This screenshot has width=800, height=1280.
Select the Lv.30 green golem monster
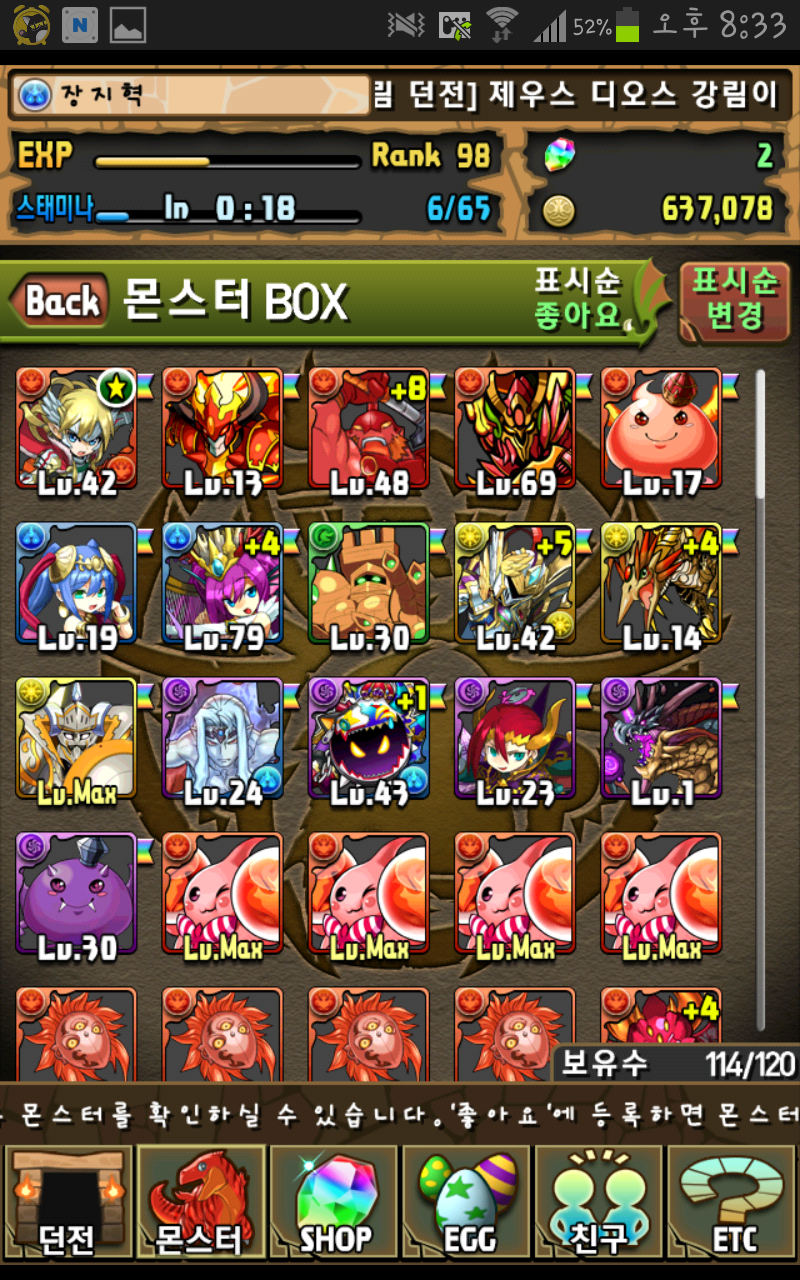[x=369, y=583]
